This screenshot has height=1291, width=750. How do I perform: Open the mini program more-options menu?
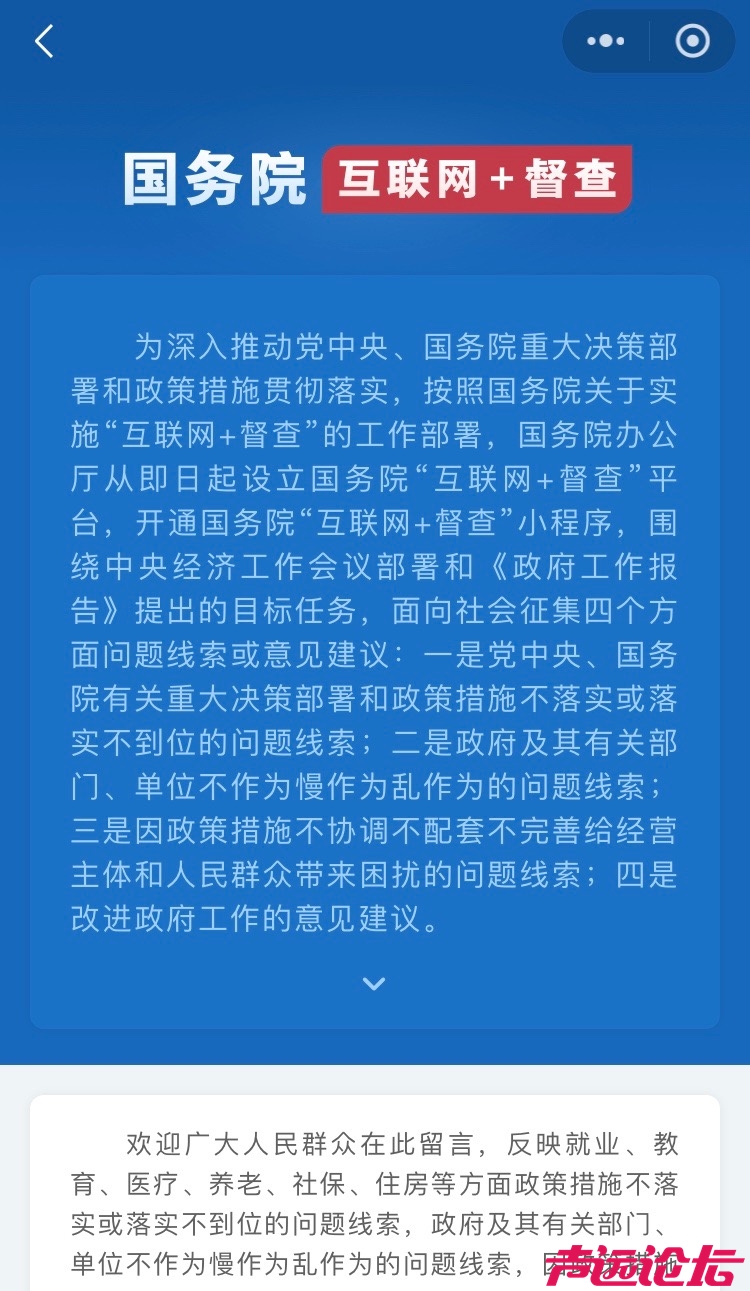click(x=605, y=41)
